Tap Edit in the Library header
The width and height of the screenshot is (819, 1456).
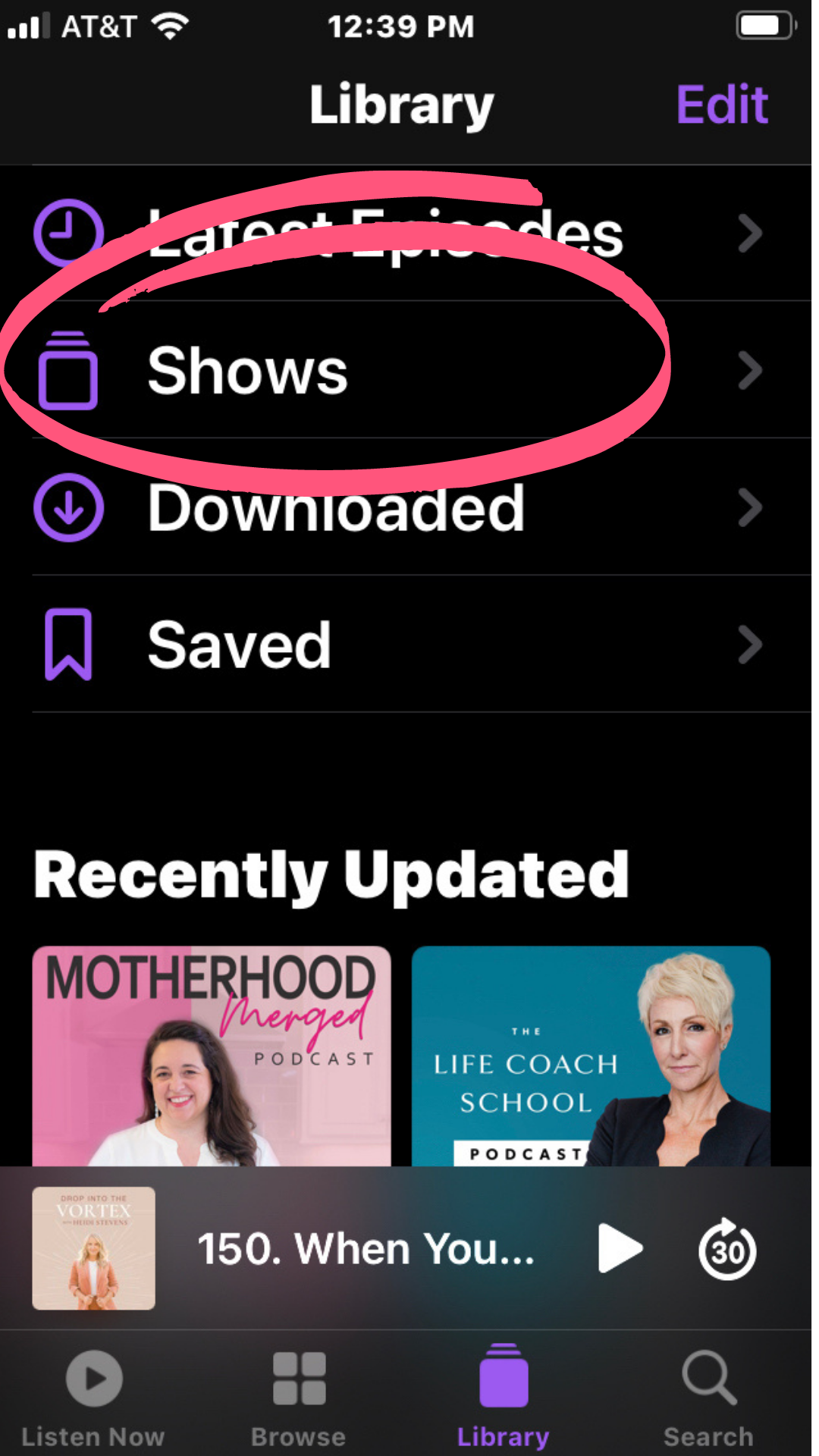click(722, 105)
